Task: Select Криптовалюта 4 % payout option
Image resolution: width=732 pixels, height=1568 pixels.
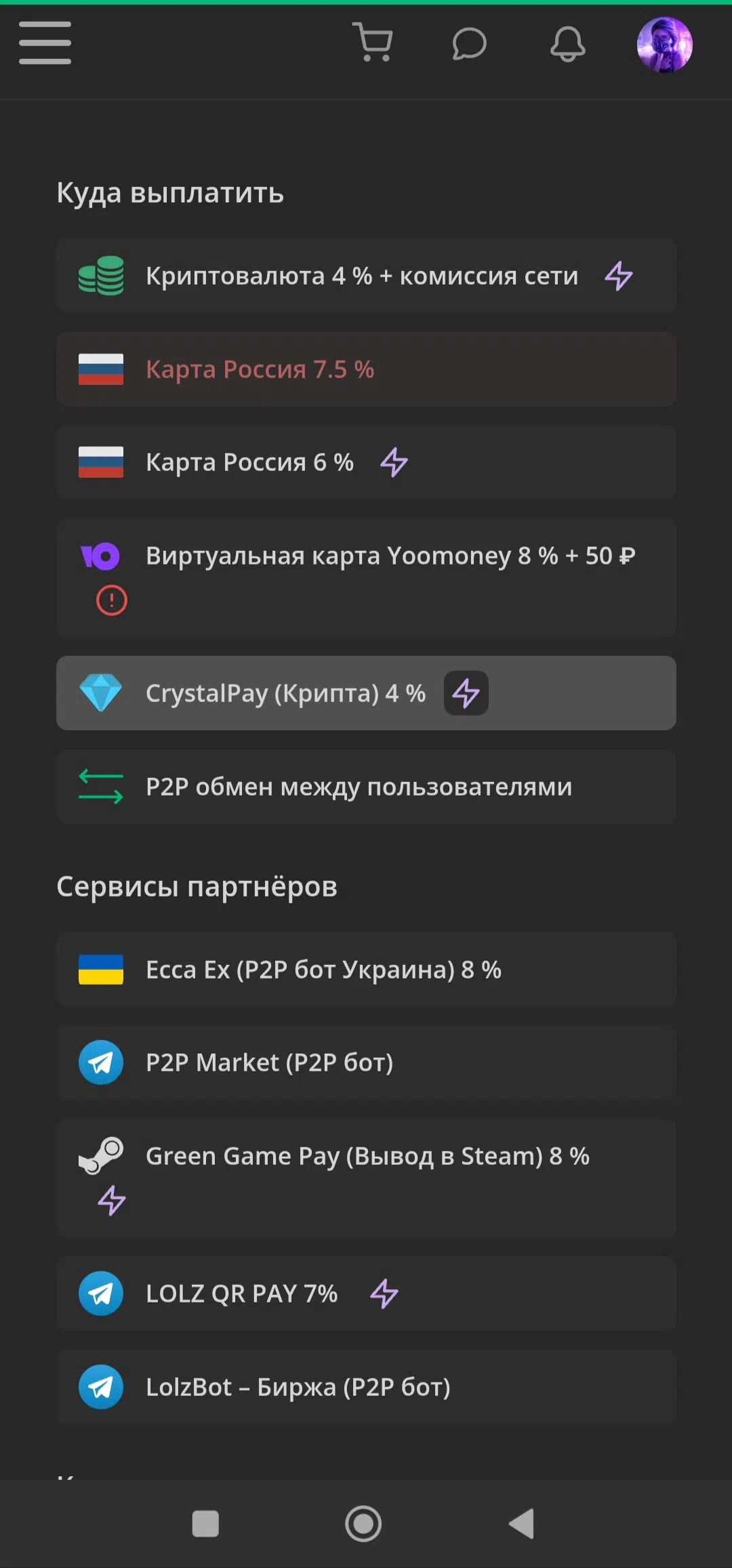Action: click(x=366, y=275)
